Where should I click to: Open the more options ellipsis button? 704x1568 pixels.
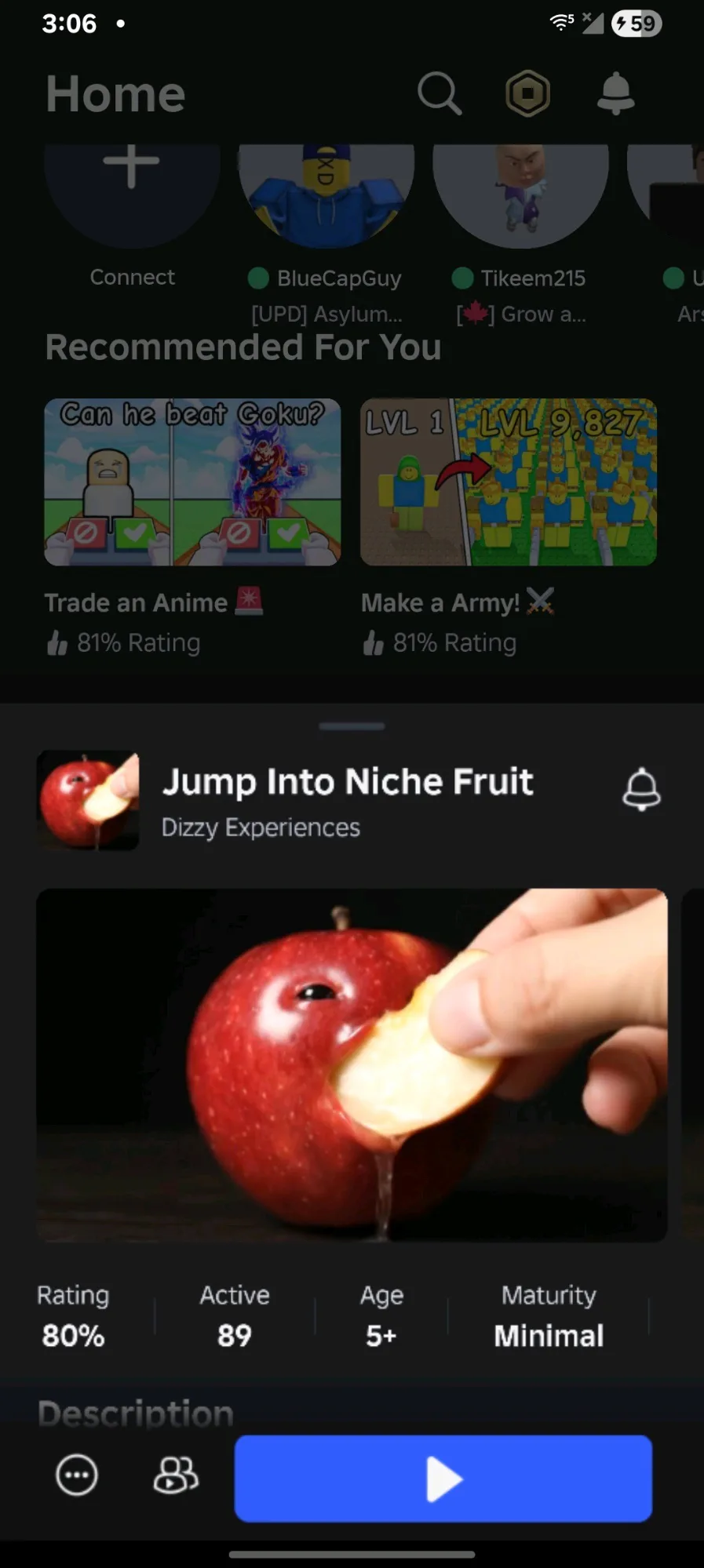point(77,1475)
